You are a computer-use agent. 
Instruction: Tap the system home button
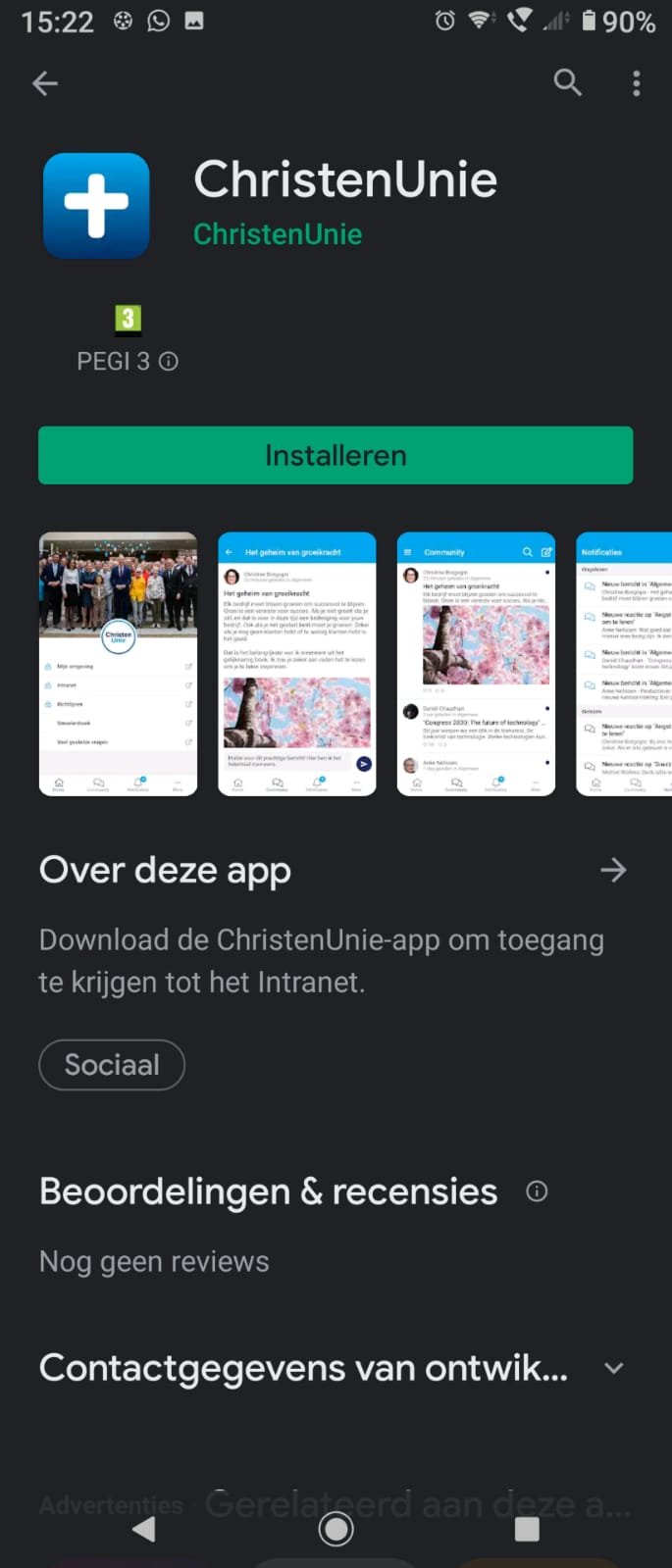pos(336,1528)
